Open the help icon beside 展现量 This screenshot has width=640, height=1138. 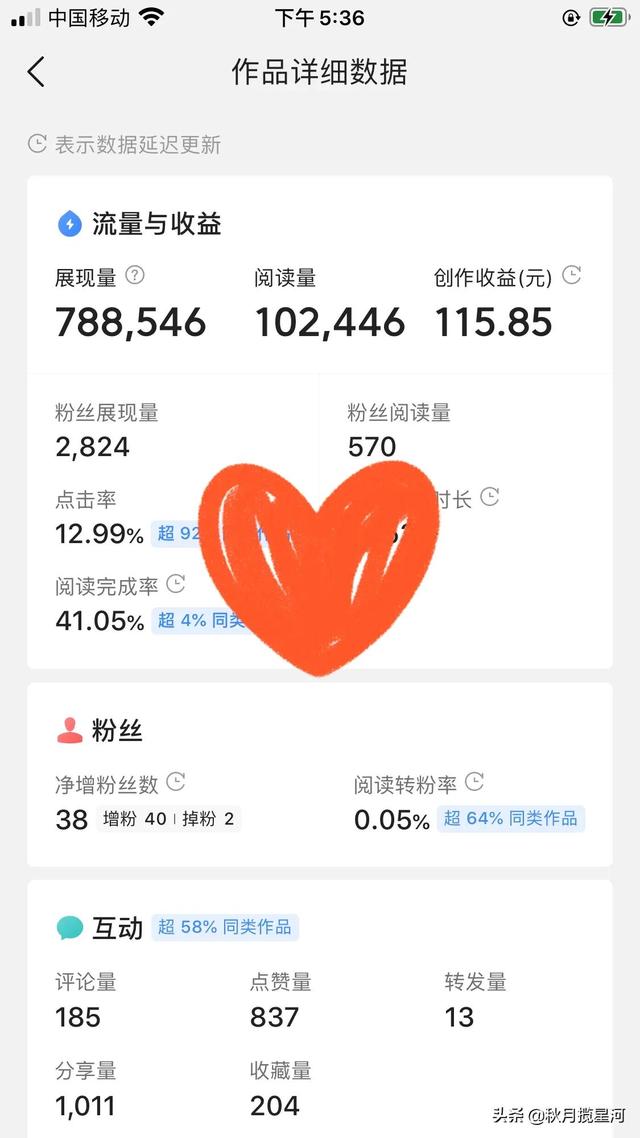click(x=136, y=275)
